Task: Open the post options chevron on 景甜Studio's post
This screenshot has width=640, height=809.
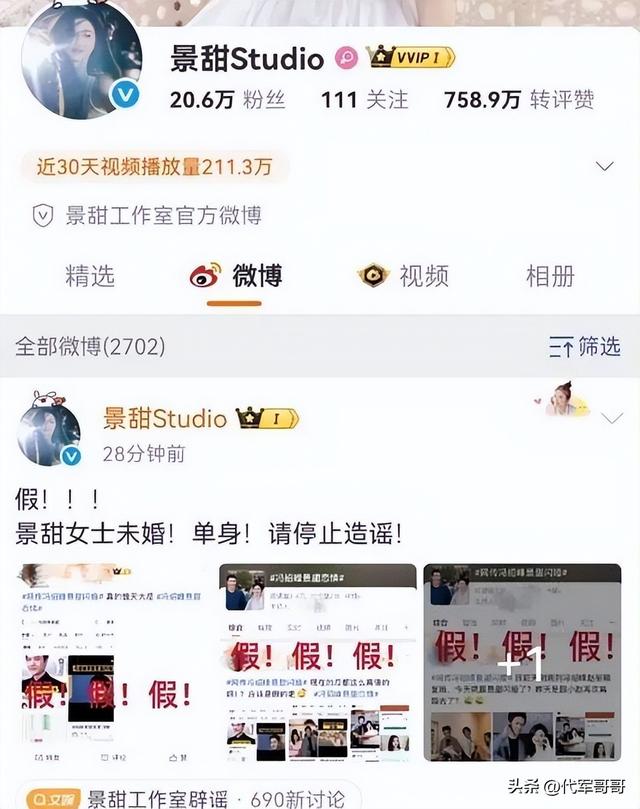Action: click(611, 420)
